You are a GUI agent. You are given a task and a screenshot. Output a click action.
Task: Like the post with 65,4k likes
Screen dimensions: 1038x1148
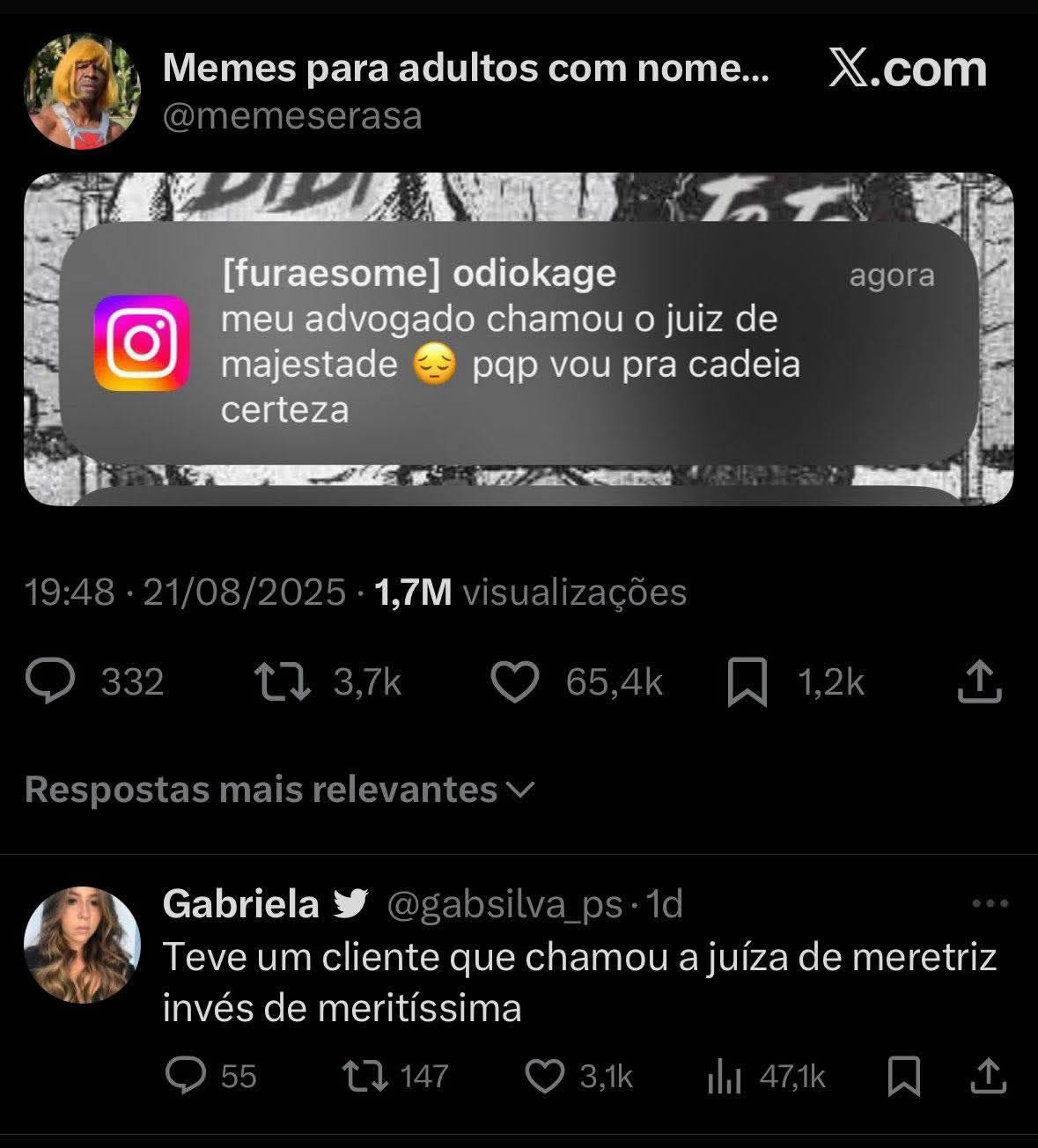[514, 683]
